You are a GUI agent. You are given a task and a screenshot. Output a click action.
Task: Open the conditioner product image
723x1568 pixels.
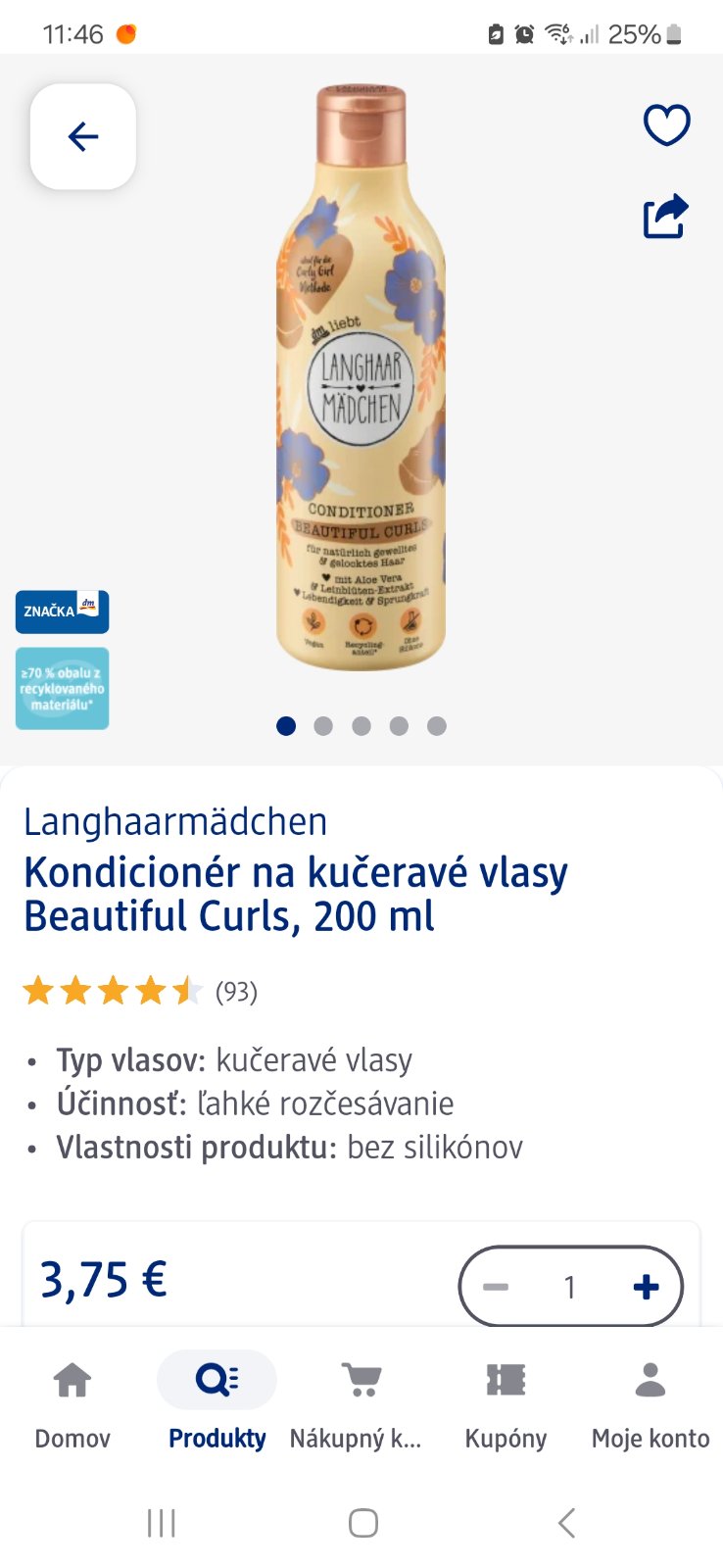tap(361, 377)
